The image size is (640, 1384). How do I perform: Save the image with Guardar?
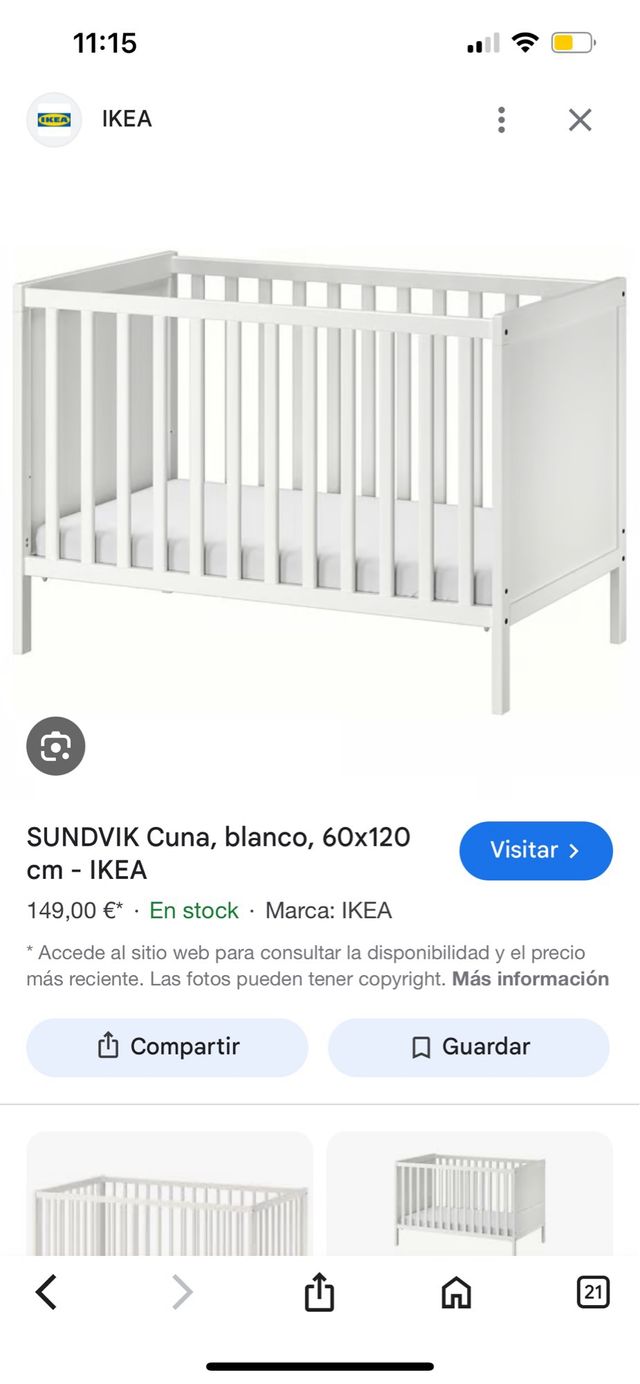click(x=469, y=1047)
